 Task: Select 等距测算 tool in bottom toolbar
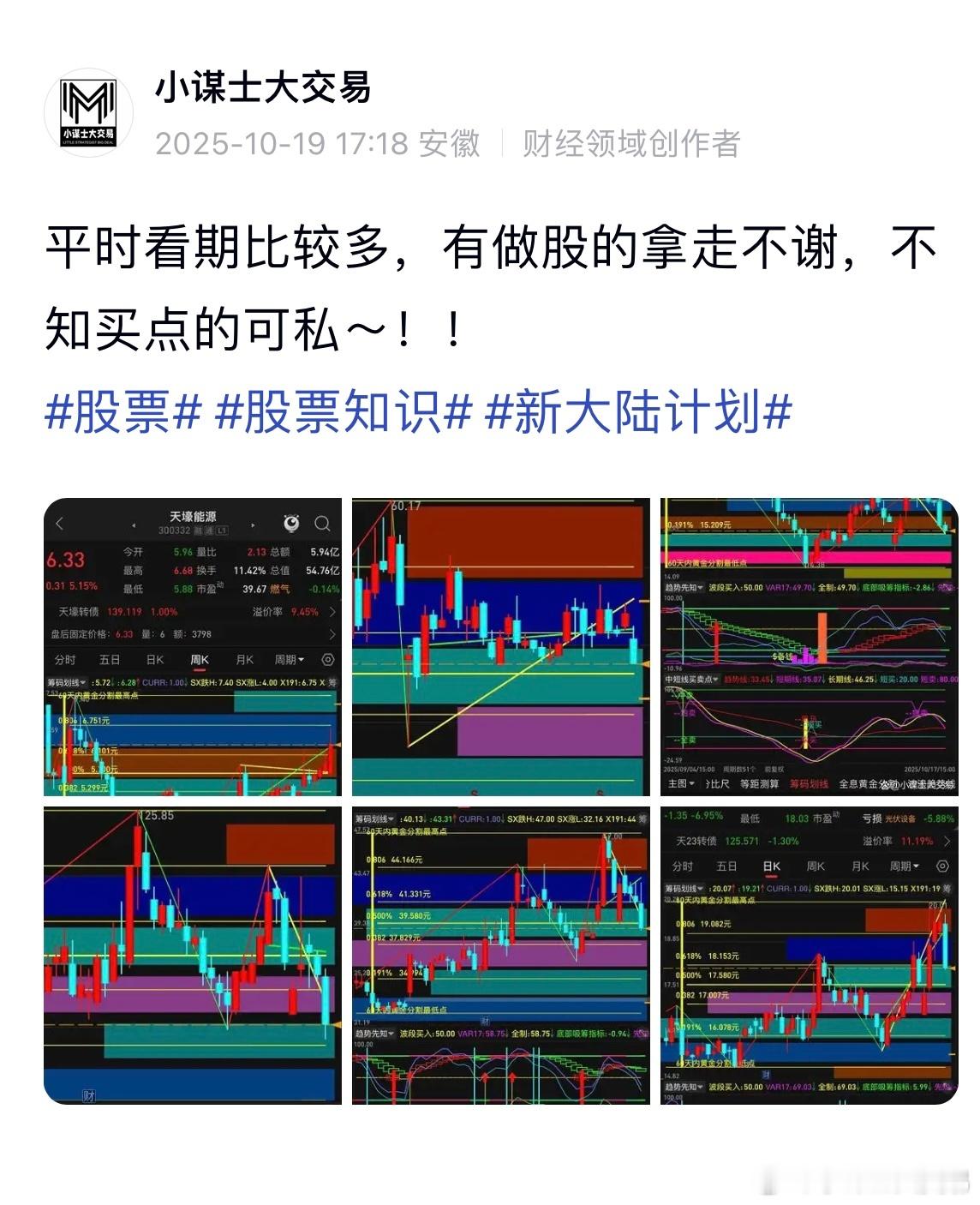[x=760, y=784]
